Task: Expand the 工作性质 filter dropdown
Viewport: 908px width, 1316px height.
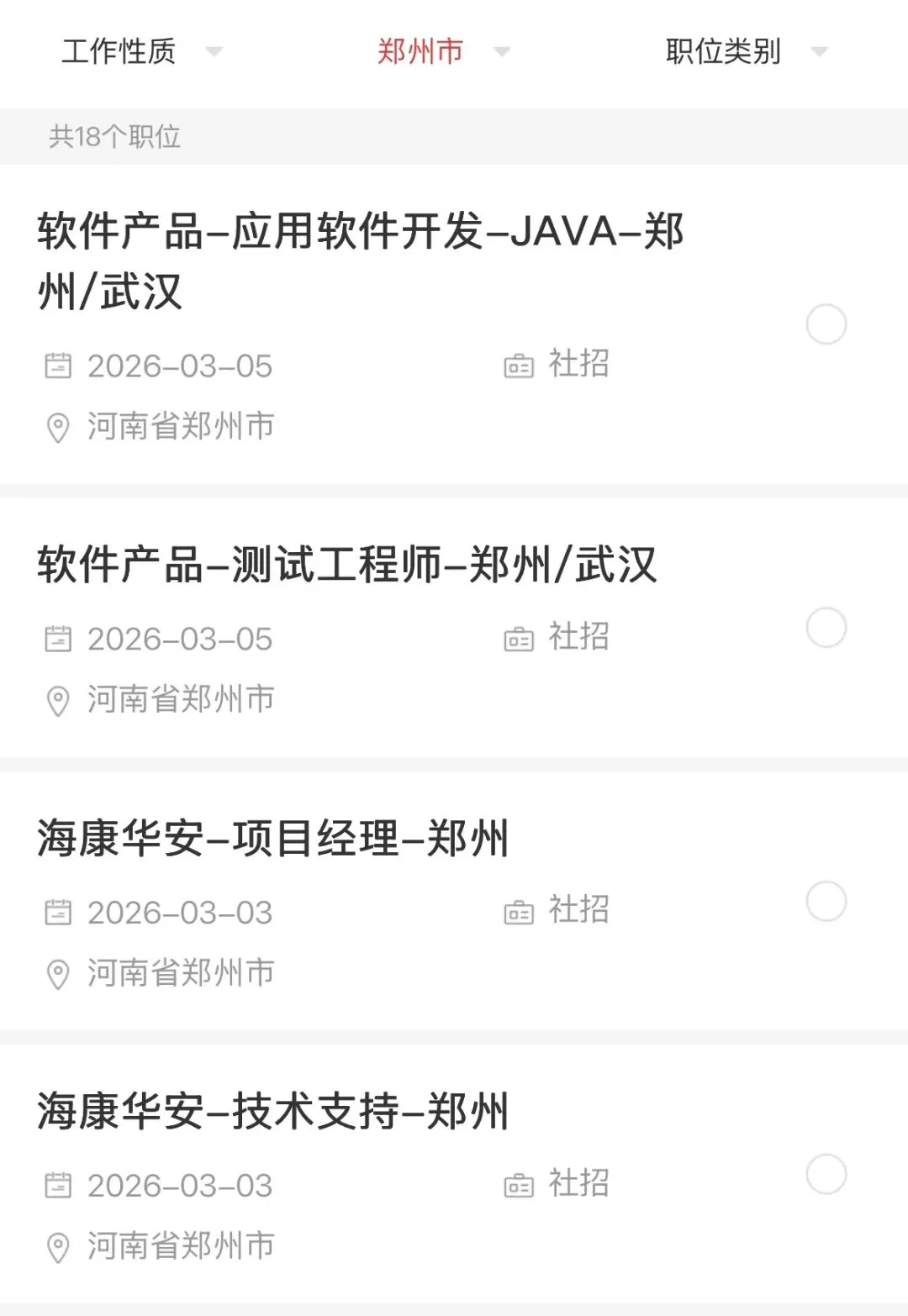Action: [x=141, y=52]
